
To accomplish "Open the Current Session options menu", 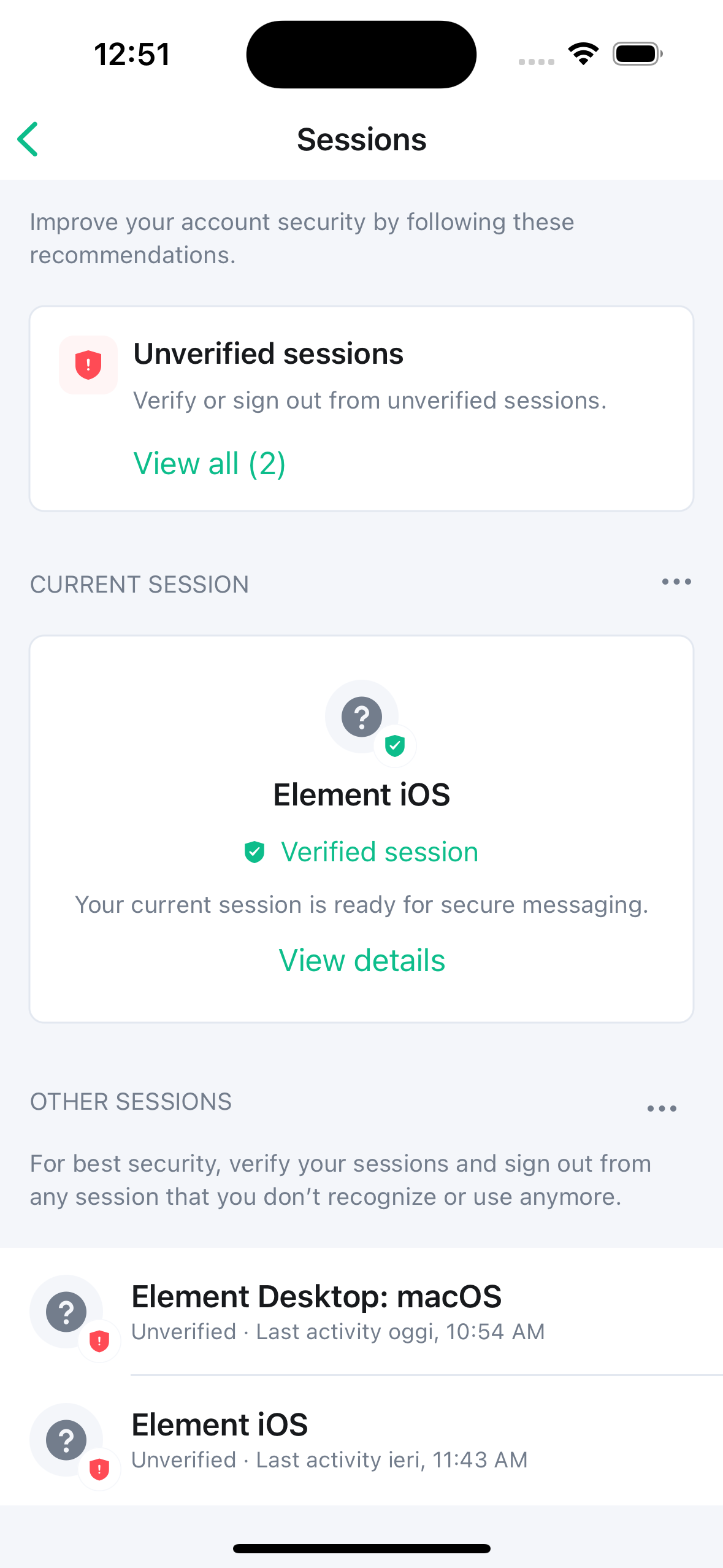I will [x=676, y=582].
